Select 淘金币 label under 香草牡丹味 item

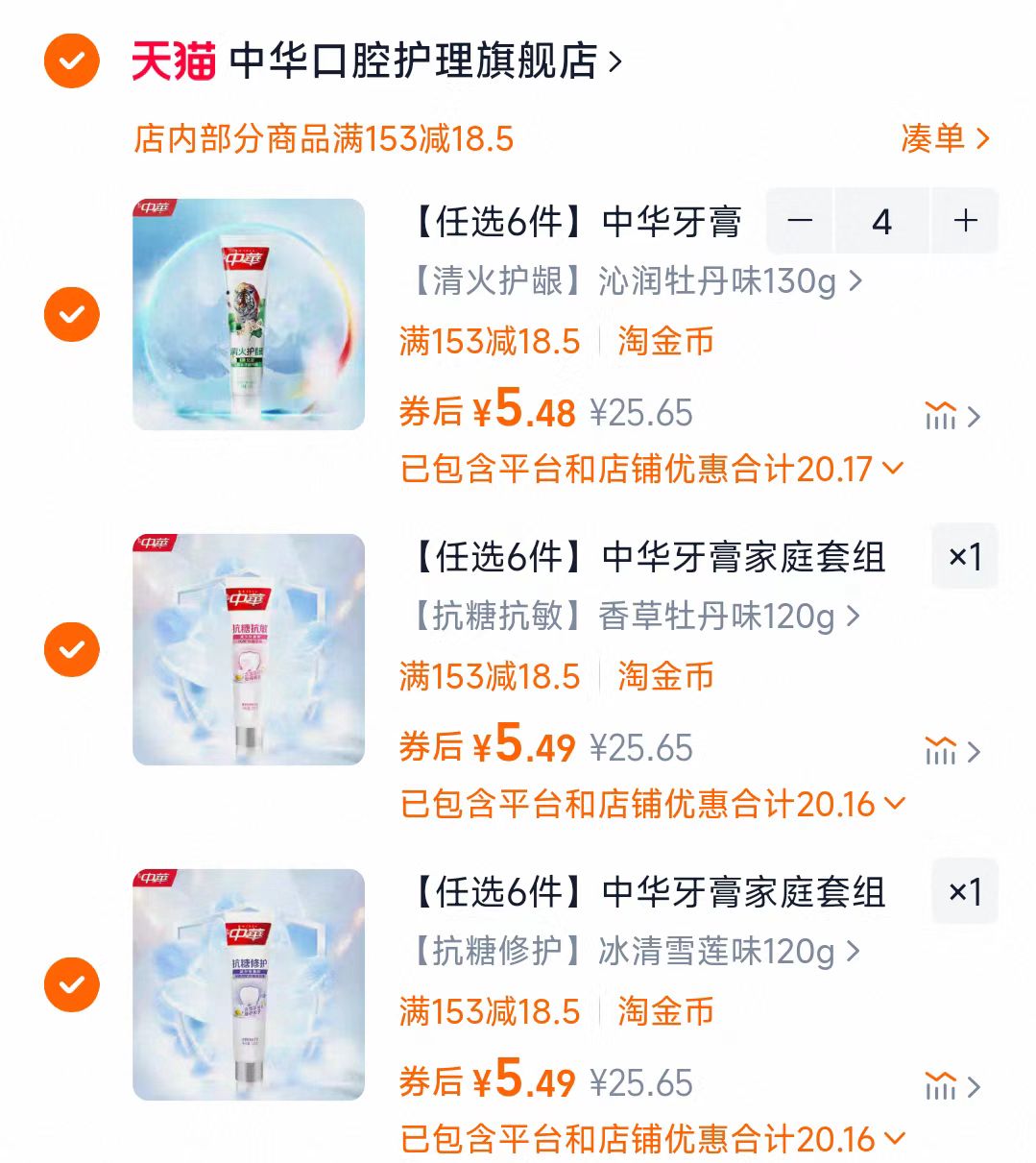(x=663, y=677)
